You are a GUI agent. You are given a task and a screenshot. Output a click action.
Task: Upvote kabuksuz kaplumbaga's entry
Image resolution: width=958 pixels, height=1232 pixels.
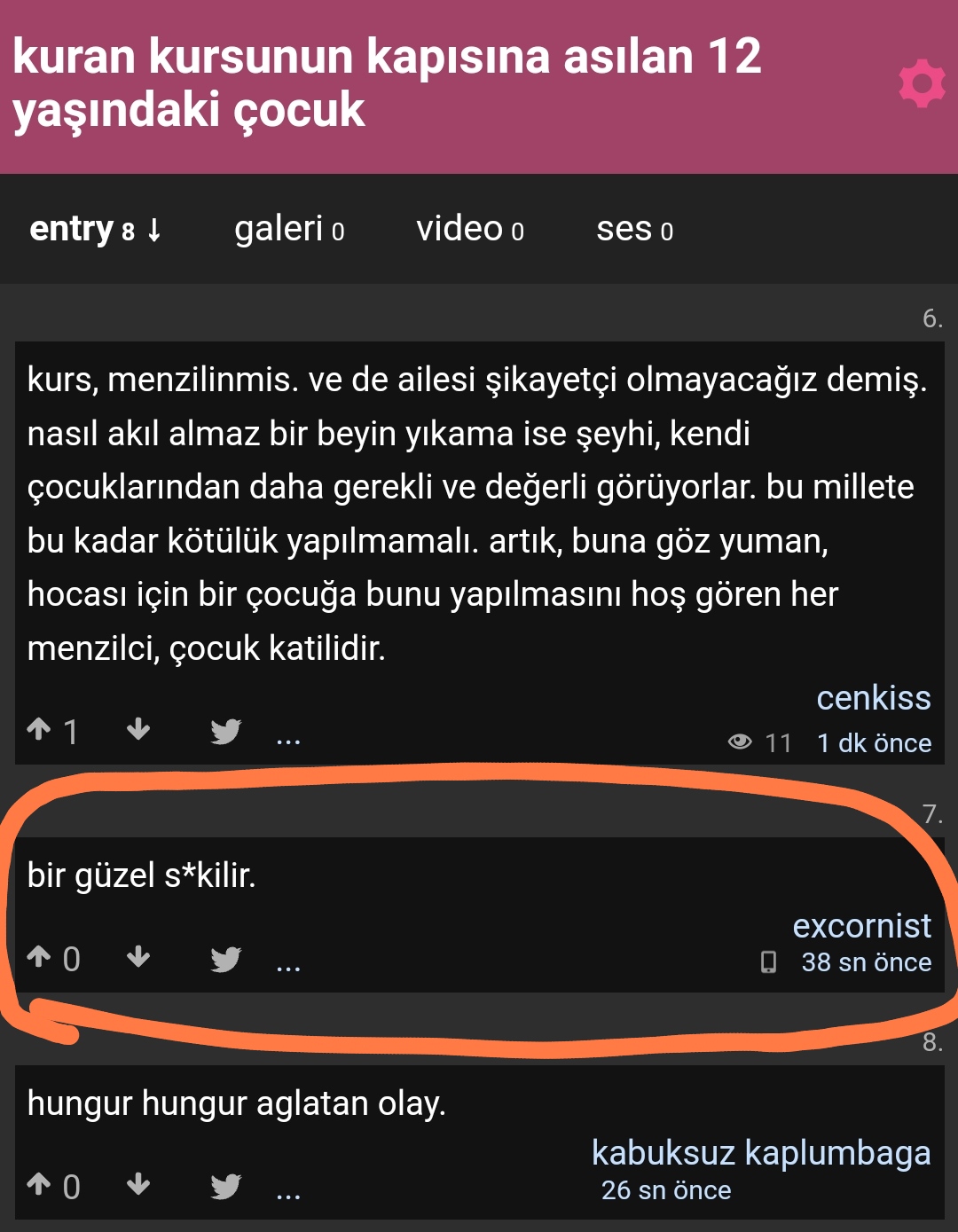pyautogui.click(x=39, y=1184)
